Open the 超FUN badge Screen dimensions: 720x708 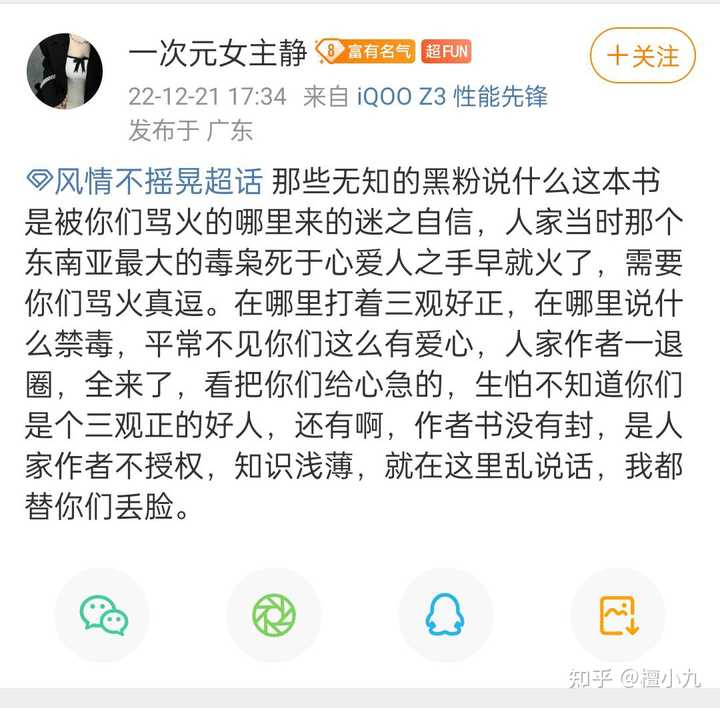coord(446,51)
